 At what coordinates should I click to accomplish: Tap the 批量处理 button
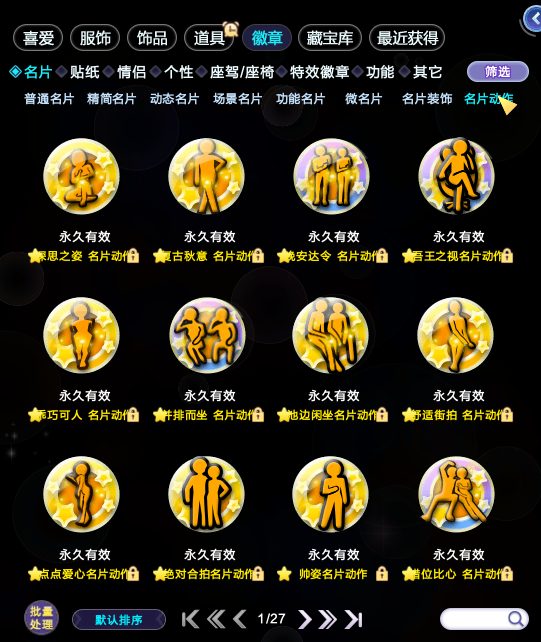pyautogui.click(x=41, y=618)
